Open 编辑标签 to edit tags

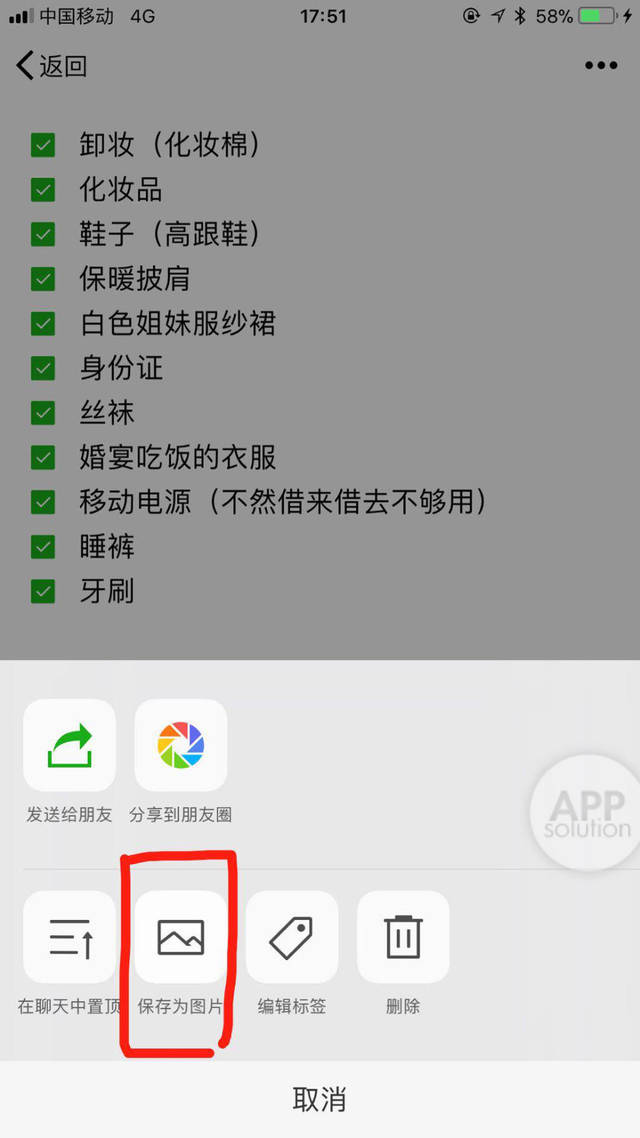292,937
